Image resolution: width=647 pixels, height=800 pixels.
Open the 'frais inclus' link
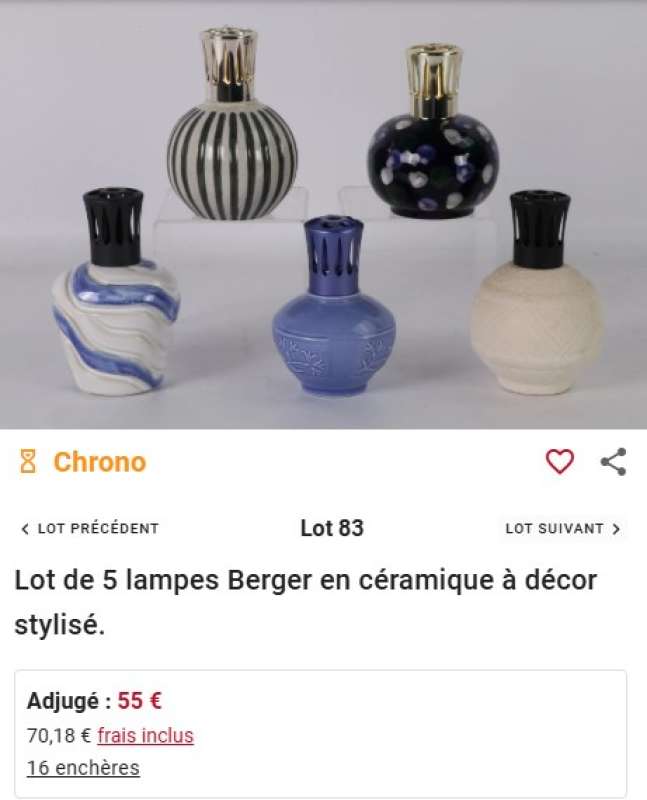coord(145,736)
